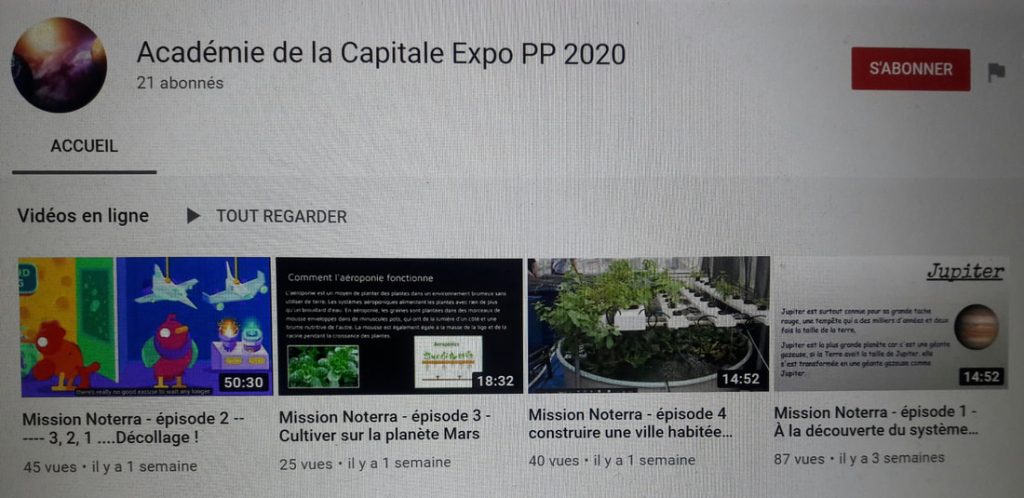The width and height of the screenshot is (1024, 498).
Task: Open the channel avatar image
Action: tap(59, 64)
